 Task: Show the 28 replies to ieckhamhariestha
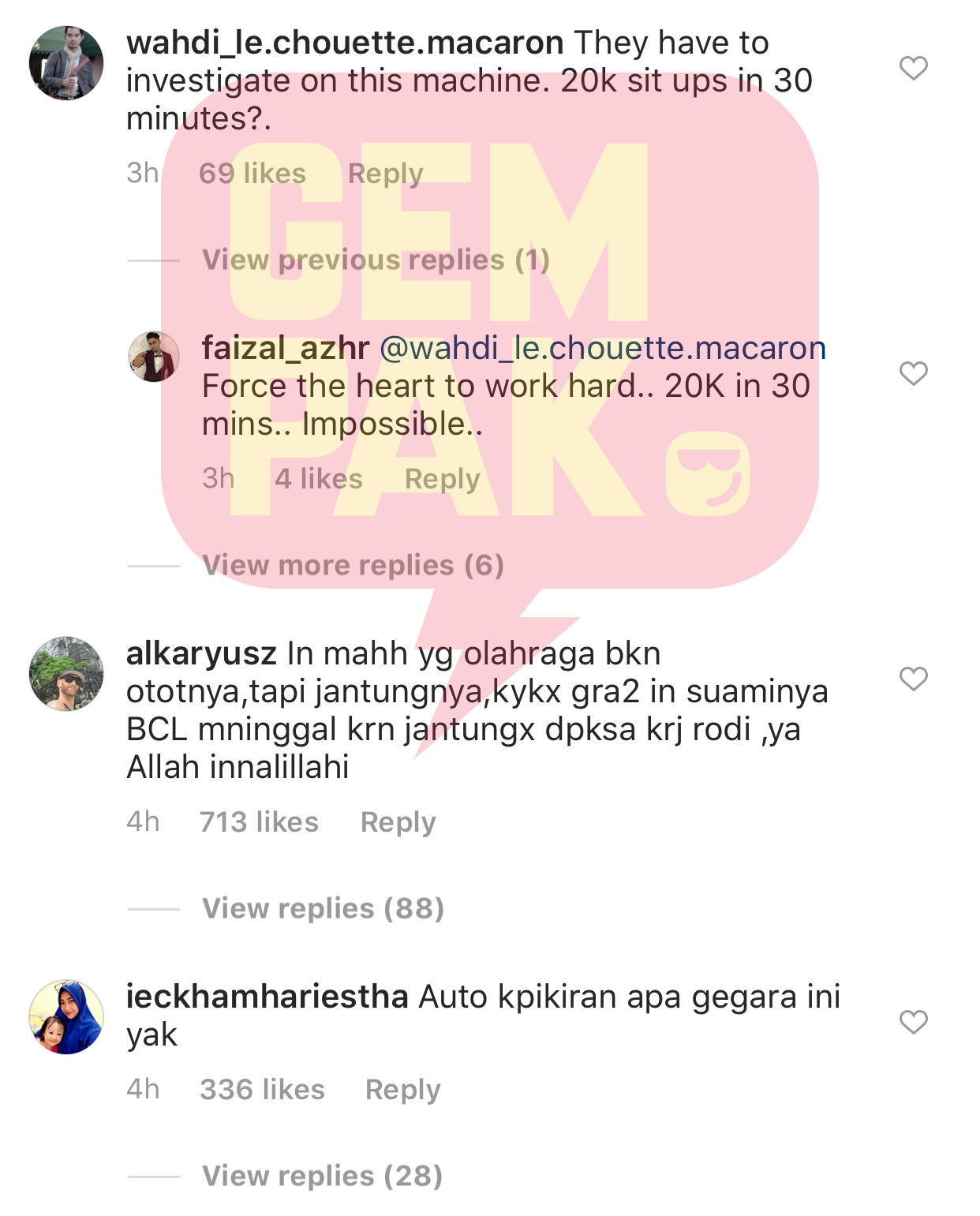click(322, 1177)
